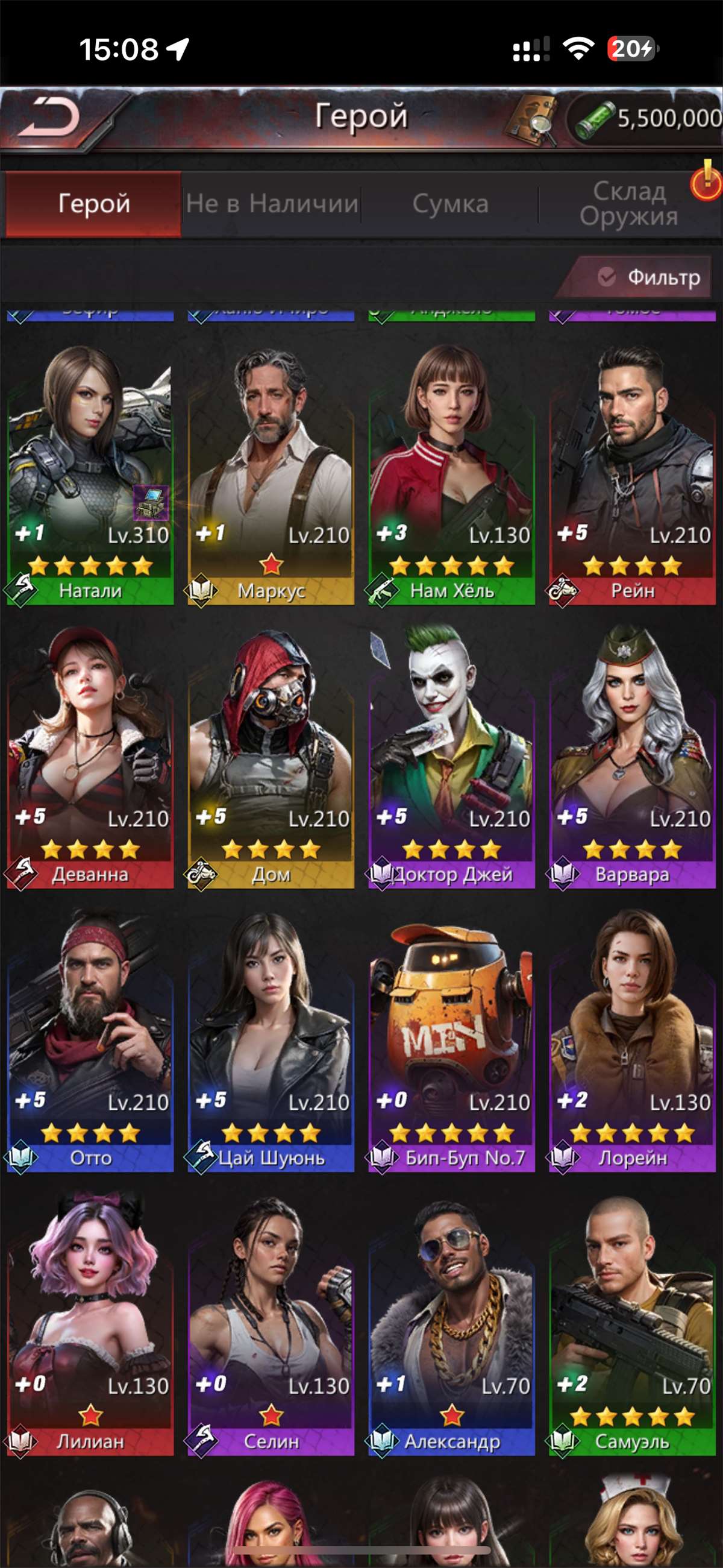Switch to the Сумка tab
The image size is (723, 1568).
pyautogui.click(x=450, y=204)
